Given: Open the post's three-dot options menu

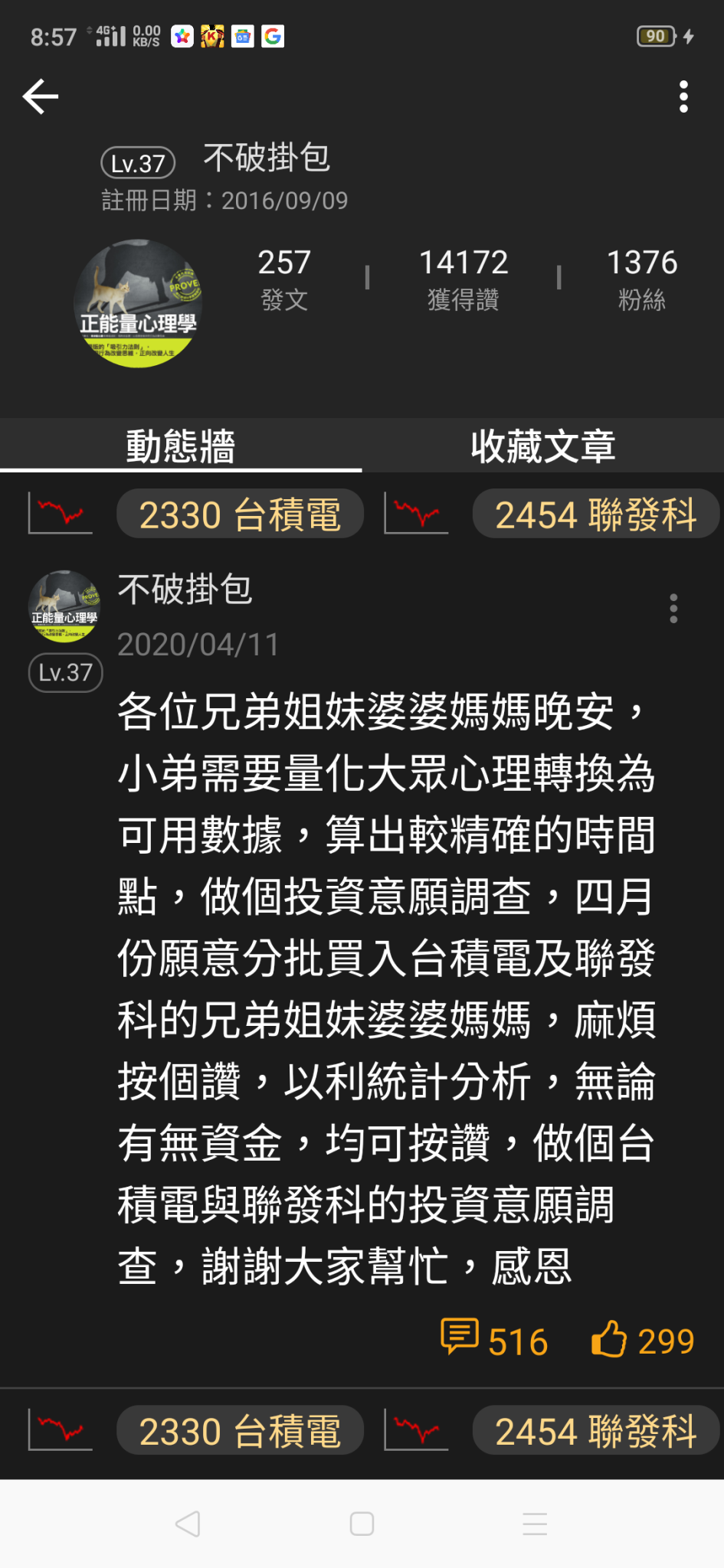Looking at the screenshot, I should (673, 609).
